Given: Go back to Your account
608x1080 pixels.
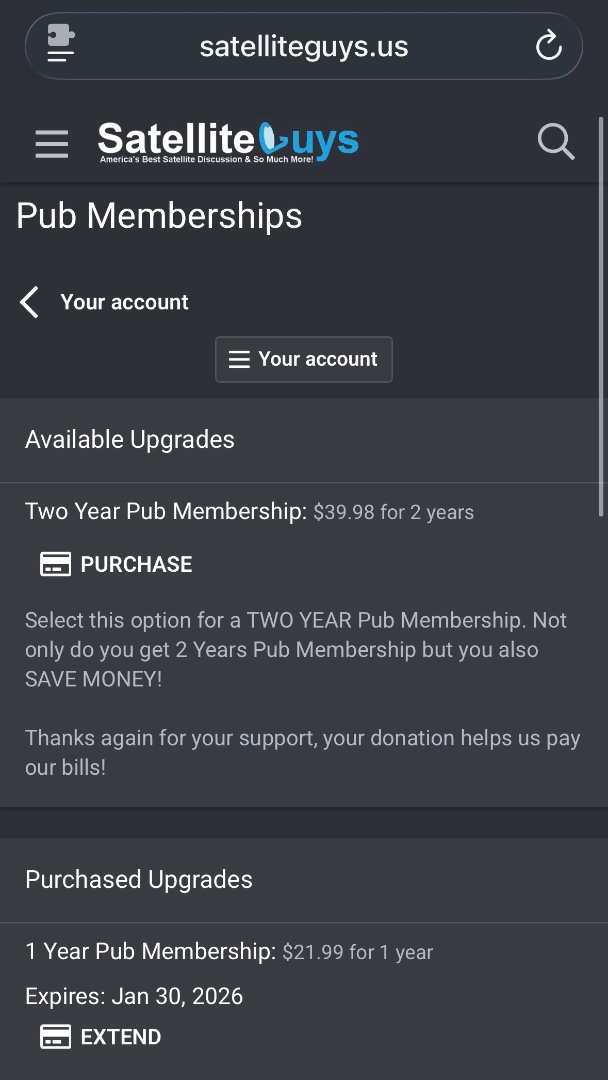Looking at the screenshot, I should point(105,302).
